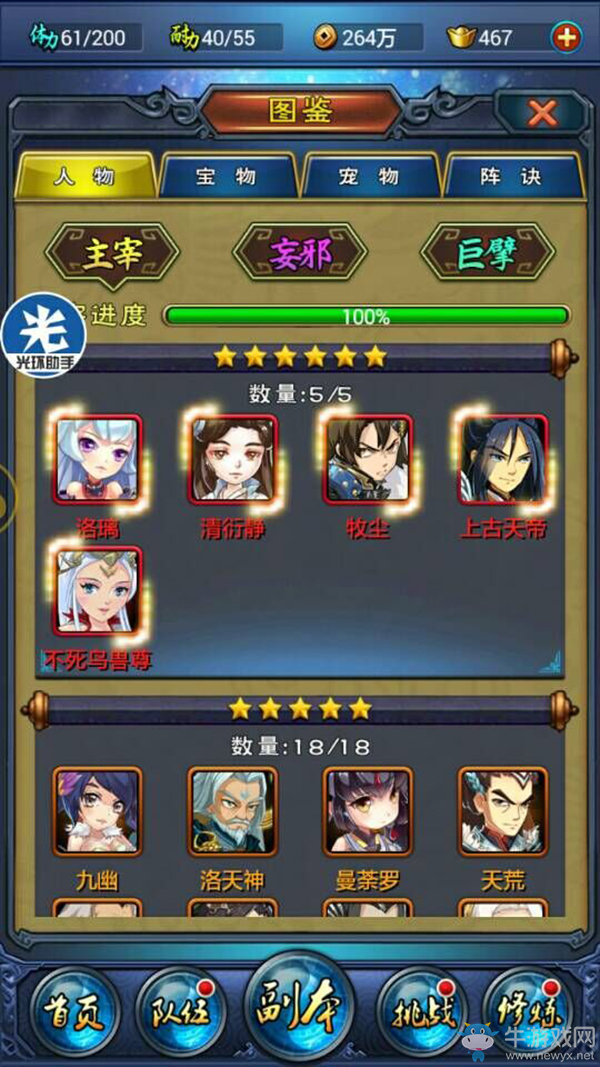
Task: Switch to the 宠物 tab
Action: 369,177
